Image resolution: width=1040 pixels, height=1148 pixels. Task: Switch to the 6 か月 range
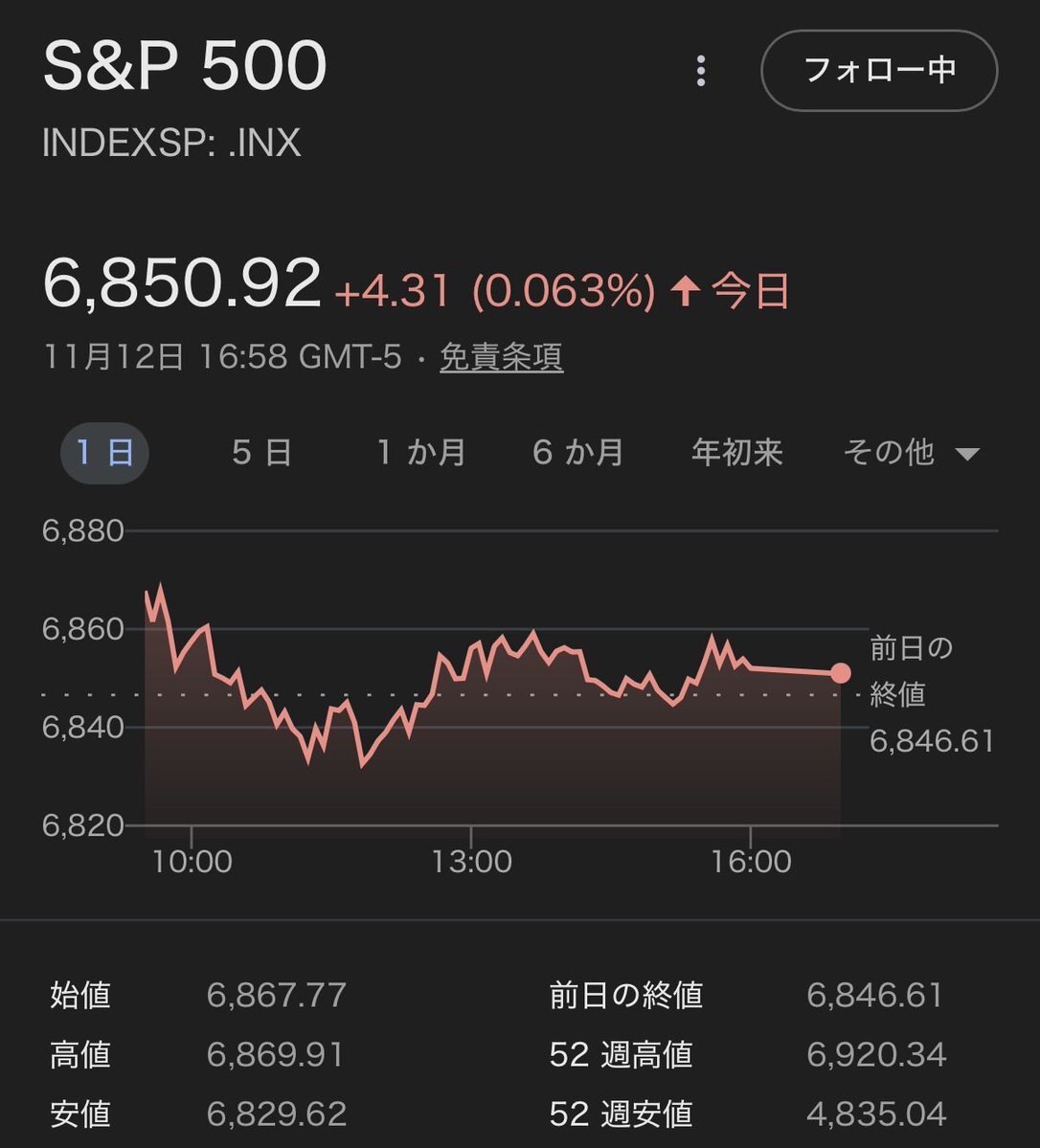(577, 452)
